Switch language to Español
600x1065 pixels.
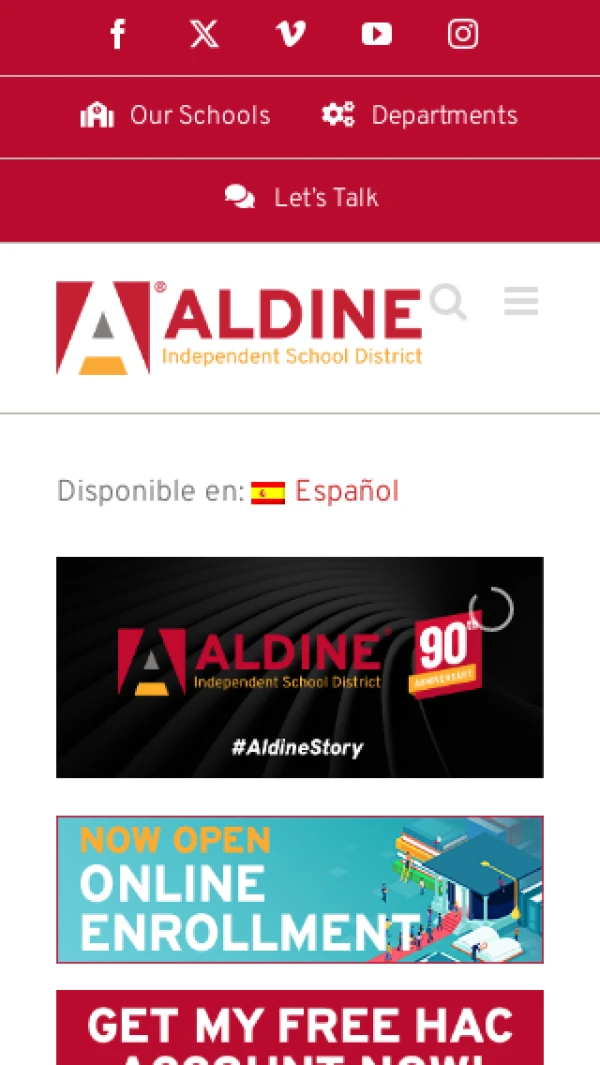click(345, 492)
